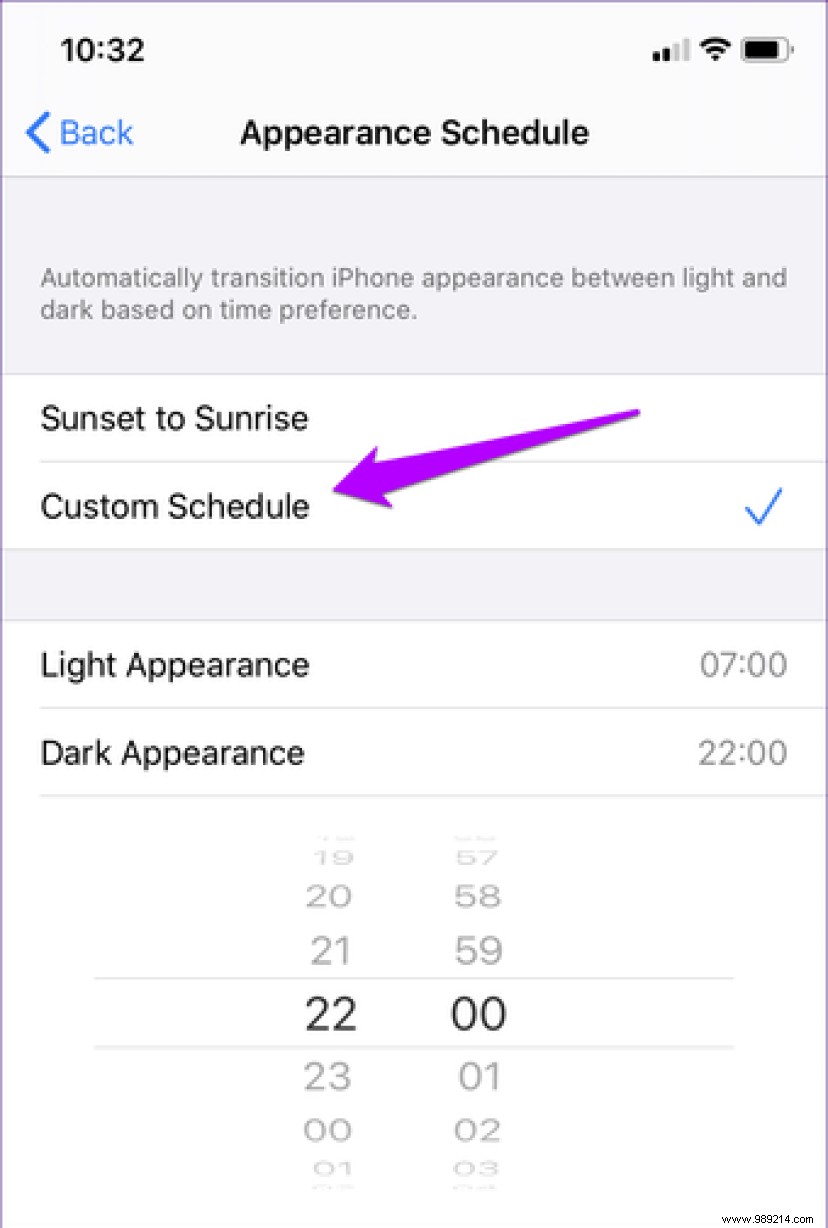This screenshot has width=828, height=1228.
Task: Tap the 10:32 clock in the status bar
Action: (x=103, y=49)
